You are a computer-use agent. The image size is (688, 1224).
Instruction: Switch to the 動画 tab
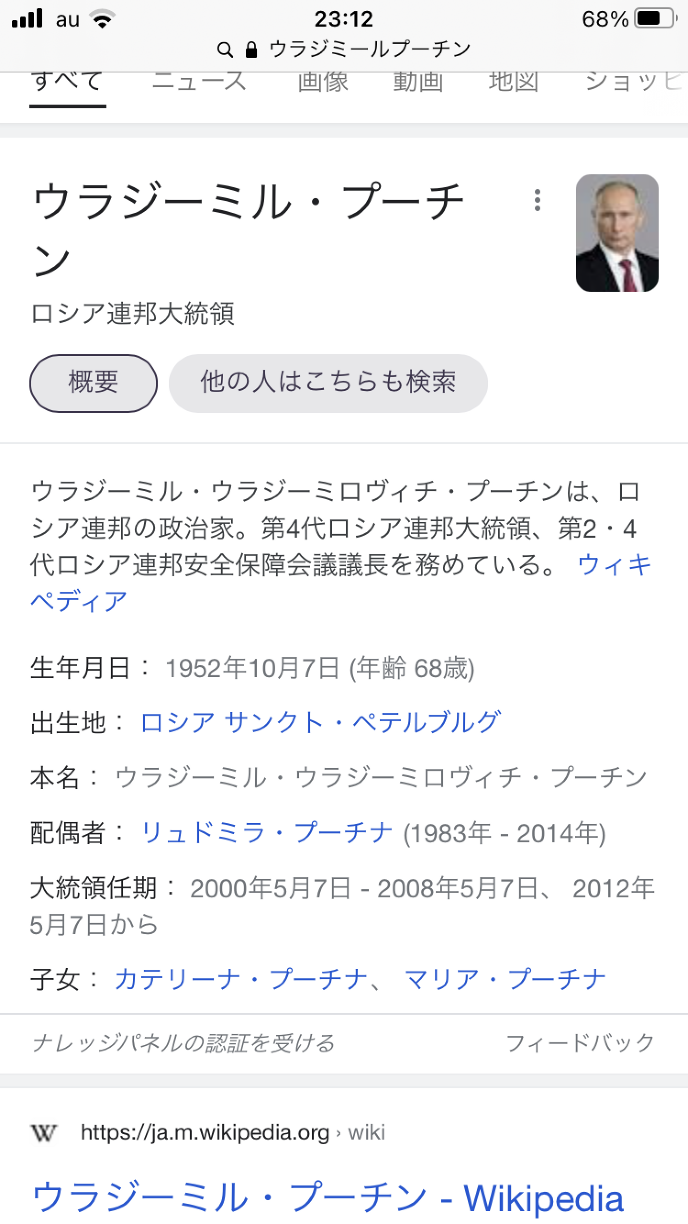[x=418, y=81]
